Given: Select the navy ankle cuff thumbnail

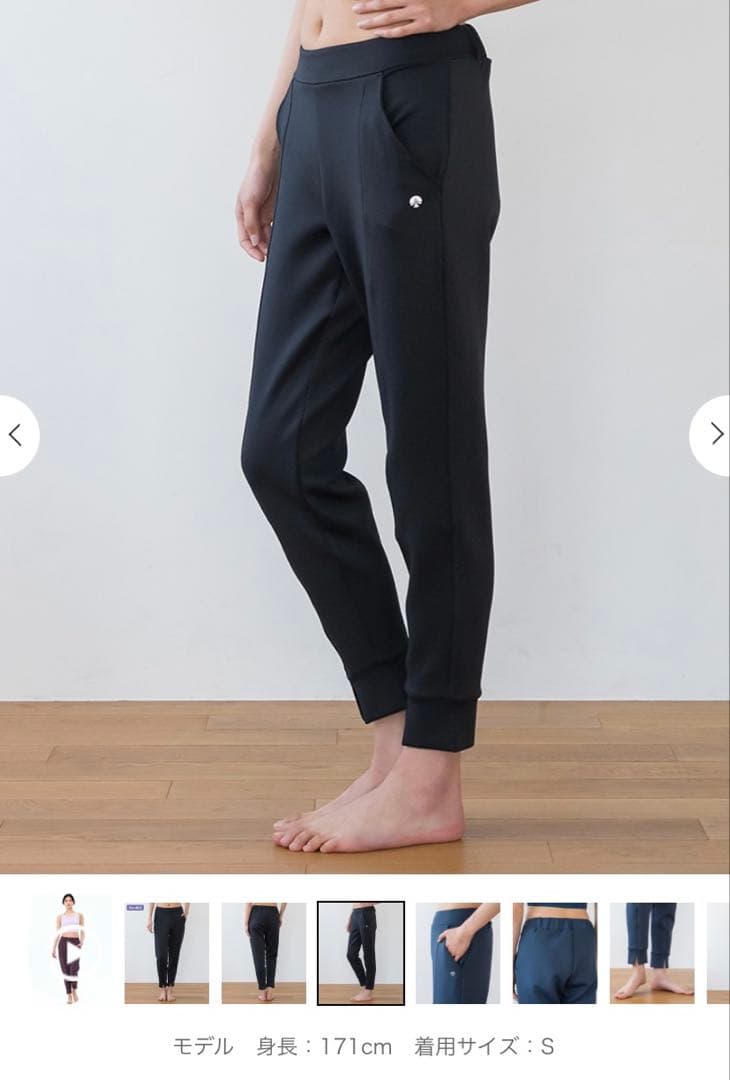Looking at the screenshot, I should tap(652, 952).
